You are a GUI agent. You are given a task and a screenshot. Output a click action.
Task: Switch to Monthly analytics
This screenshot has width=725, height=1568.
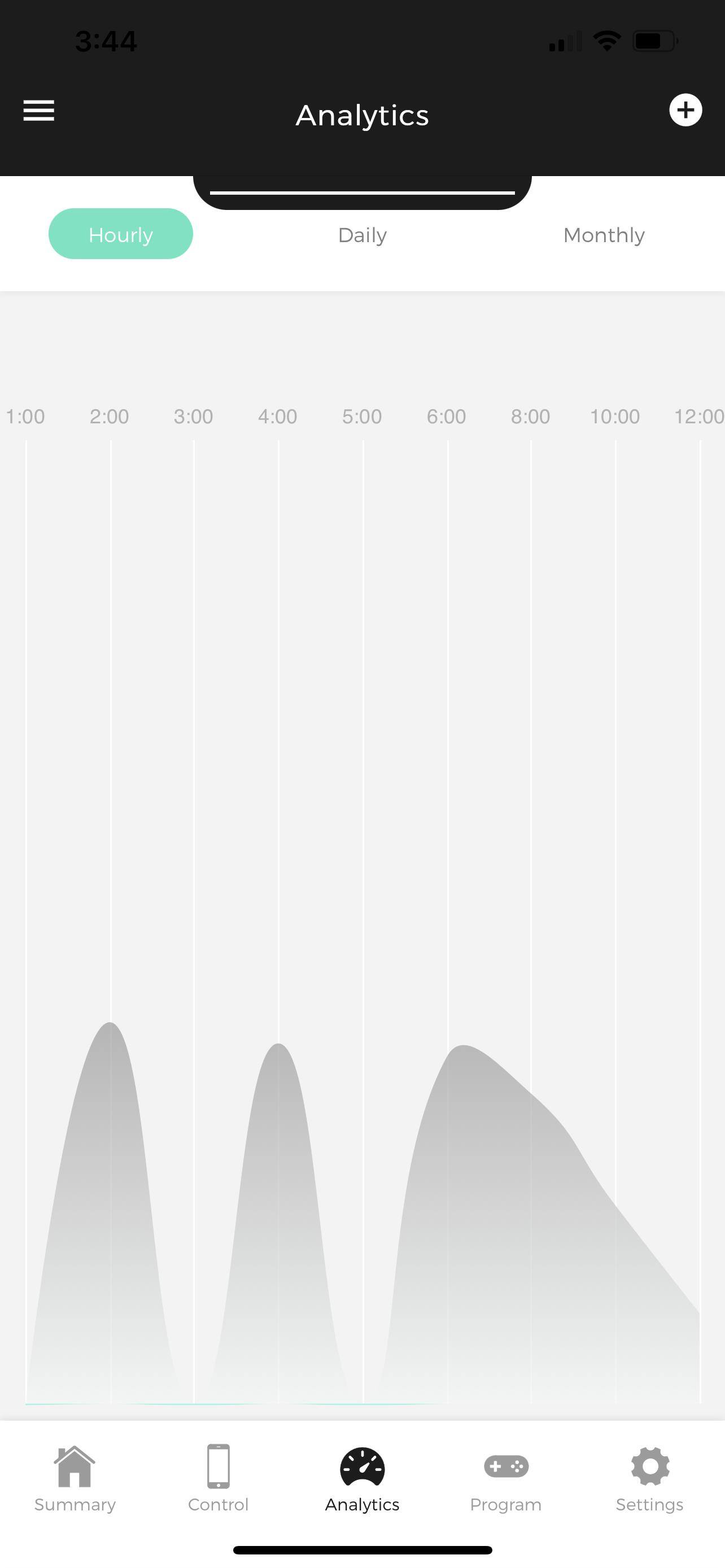[603, 235]
